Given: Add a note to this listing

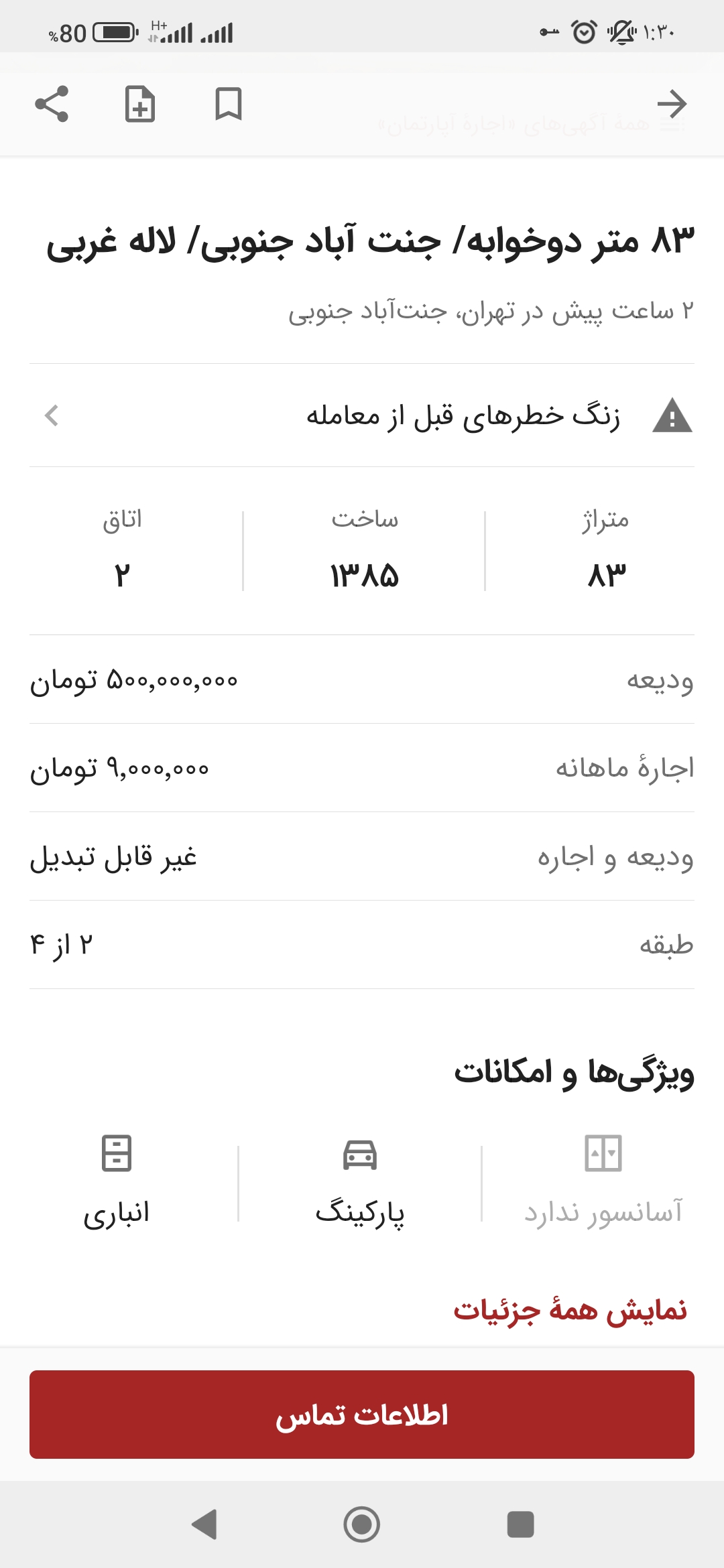Looking at the screenshot, I should [x=140, y=104].
